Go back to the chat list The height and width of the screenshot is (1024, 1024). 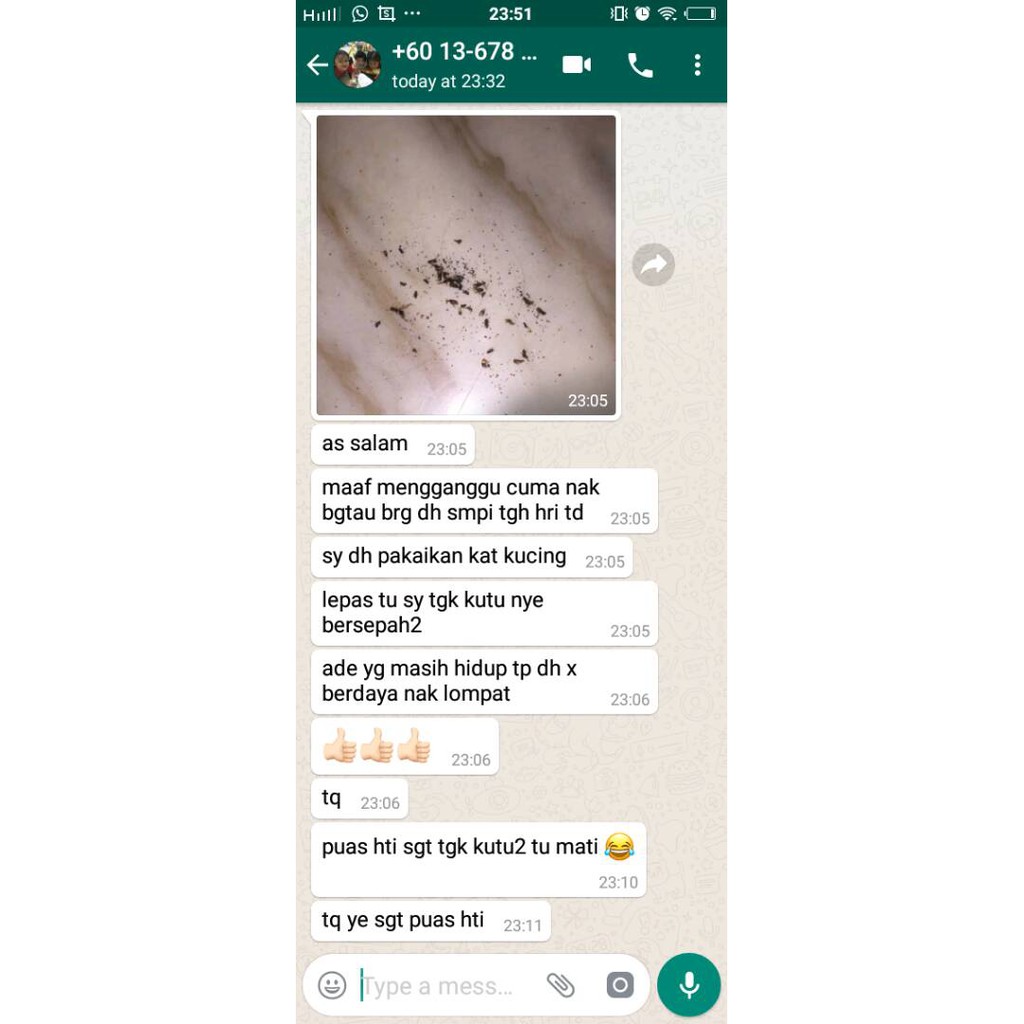[317, 65]
